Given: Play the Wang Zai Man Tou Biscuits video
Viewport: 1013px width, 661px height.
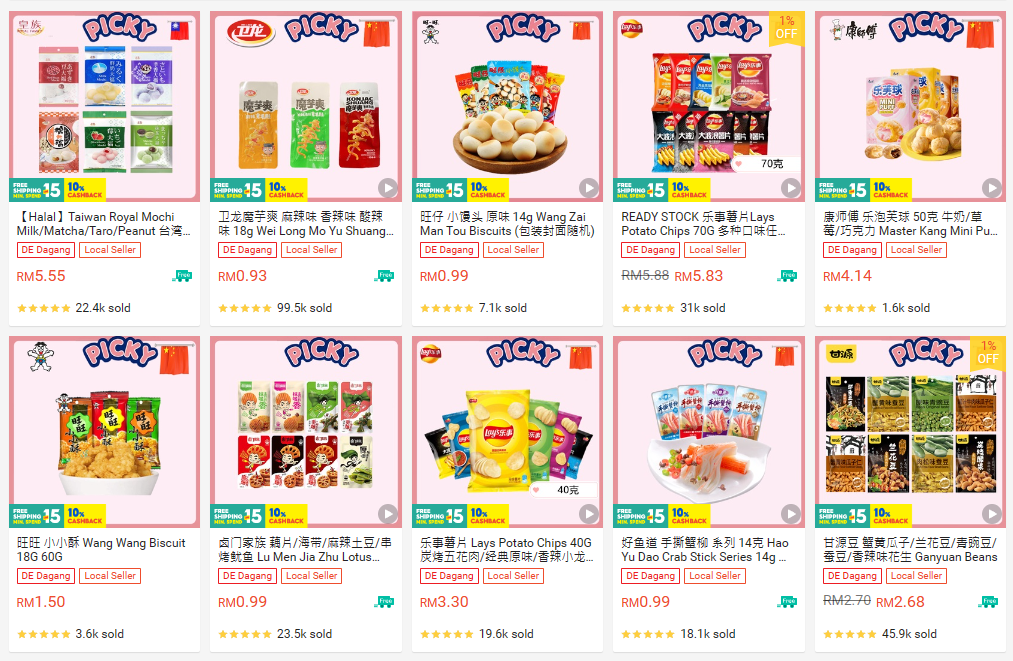Looking at the screenshot, I should point(589,188).
